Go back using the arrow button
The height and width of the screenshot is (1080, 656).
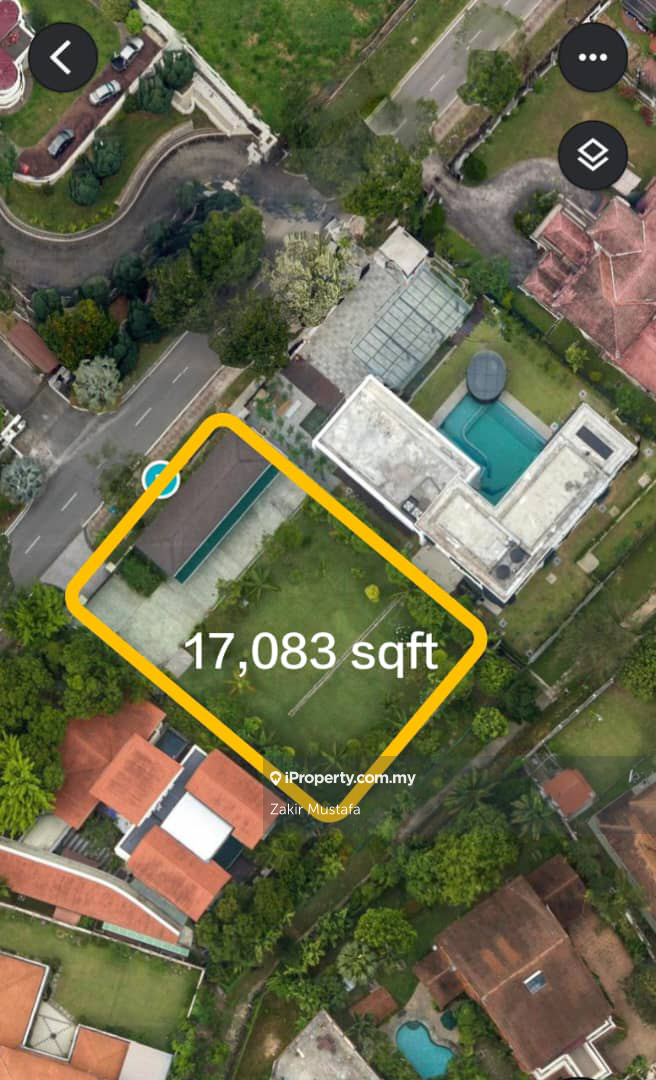pyautogui.click(x=62, y=57)
